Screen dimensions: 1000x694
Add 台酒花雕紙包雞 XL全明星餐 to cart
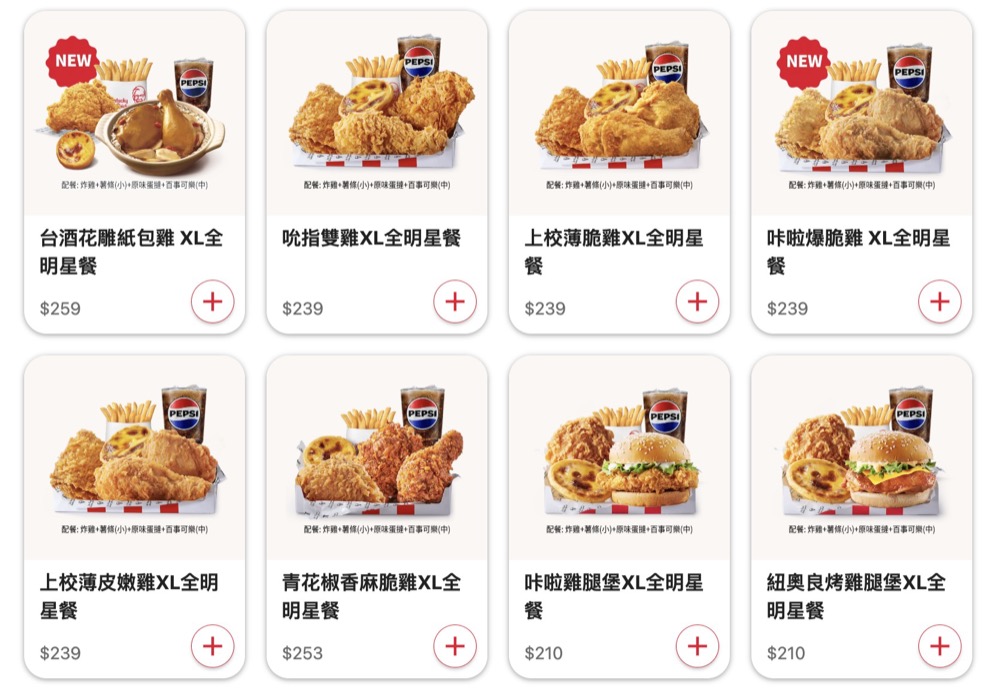(x=212, y=301)
